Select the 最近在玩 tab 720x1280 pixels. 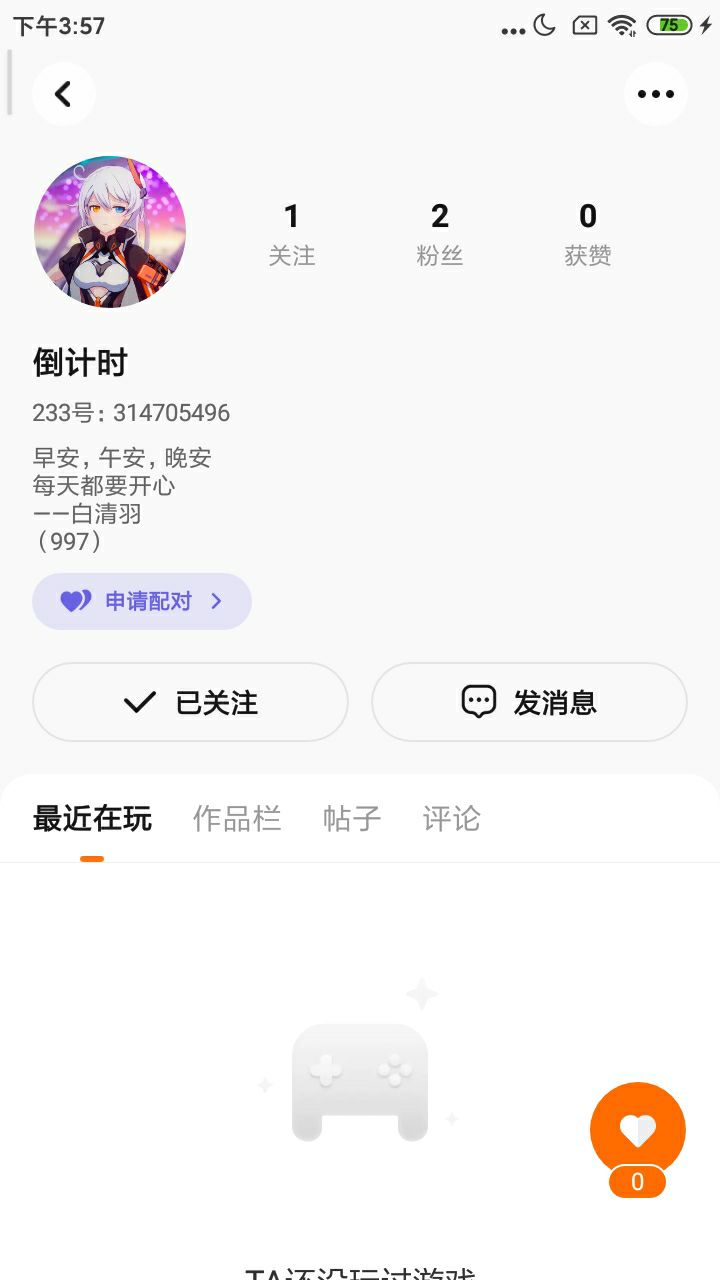pyautogui.click(x=92, y=819)
